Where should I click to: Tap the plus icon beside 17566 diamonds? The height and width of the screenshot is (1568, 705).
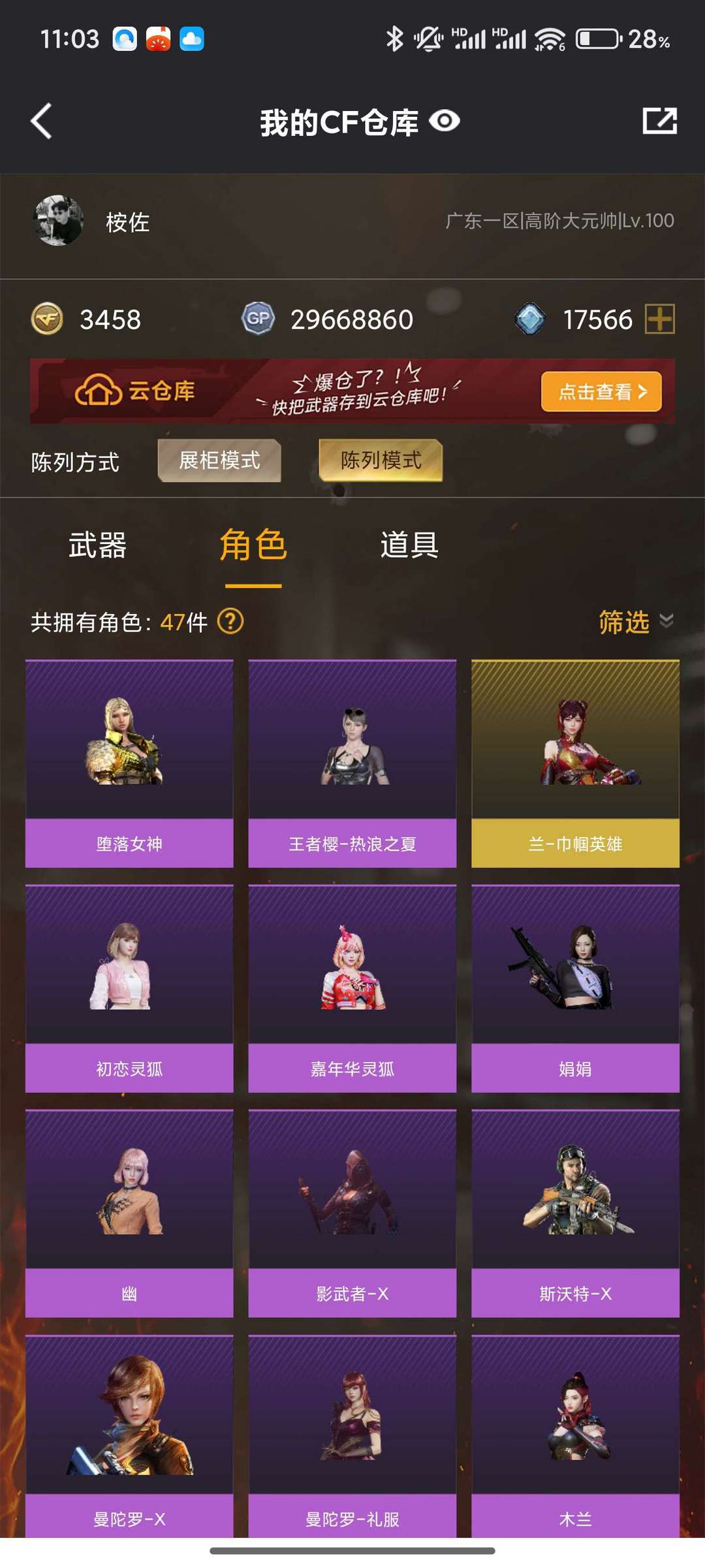click(x=660, y=319)
